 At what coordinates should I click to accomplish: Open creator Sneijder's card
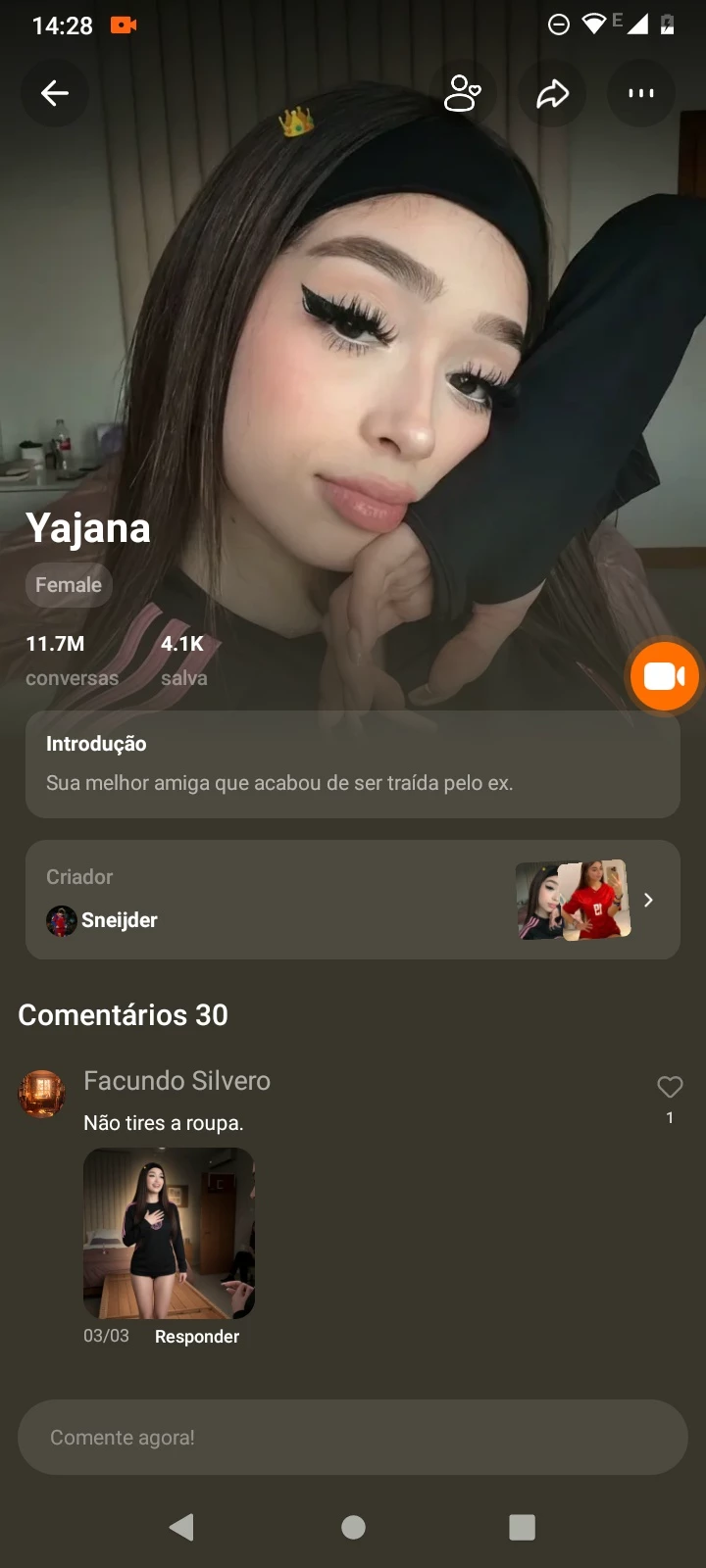(x=353, y=900)
